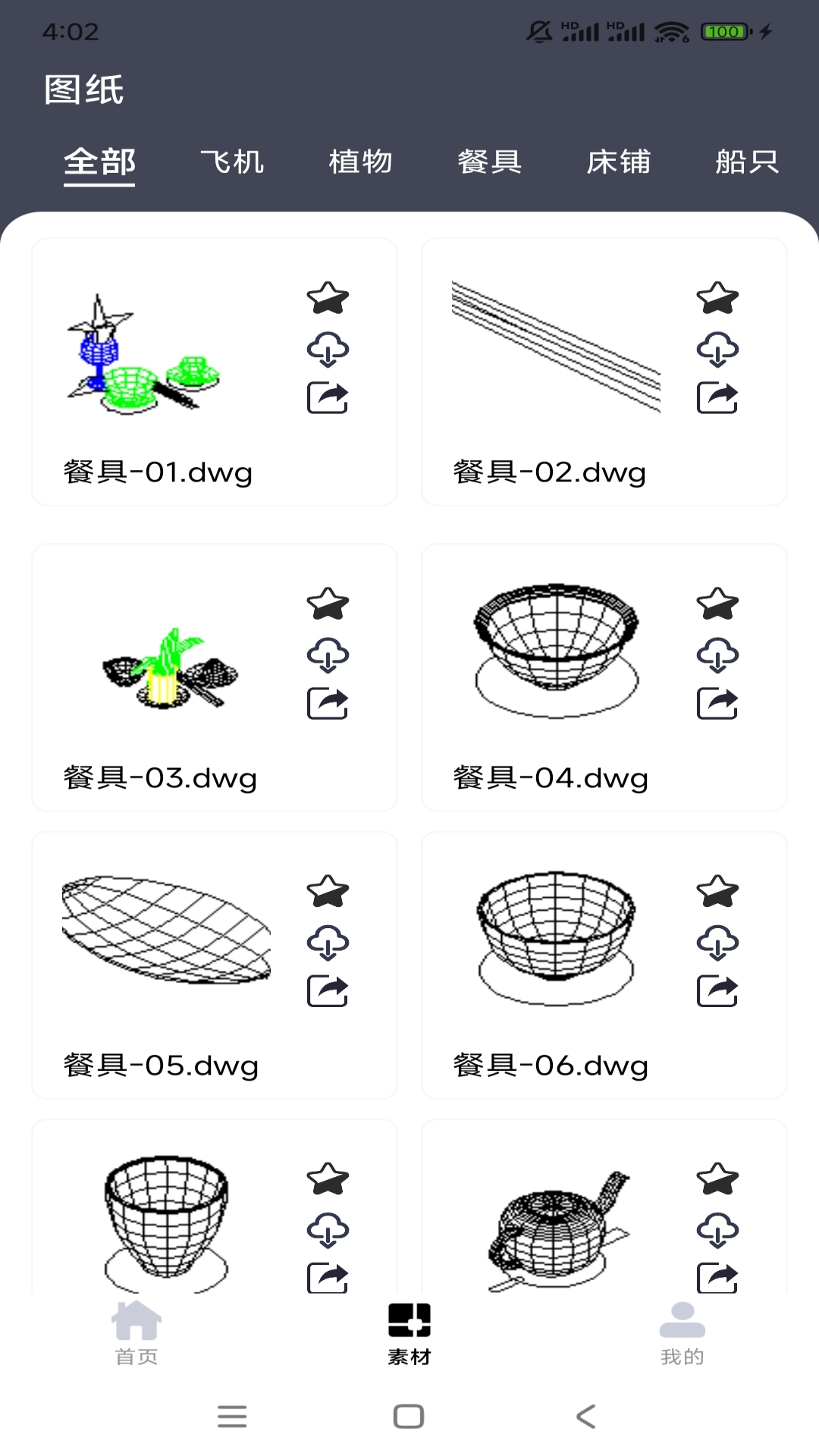Switch to the 床铺 tab
819x1456 pixels.
pos(618,162)
